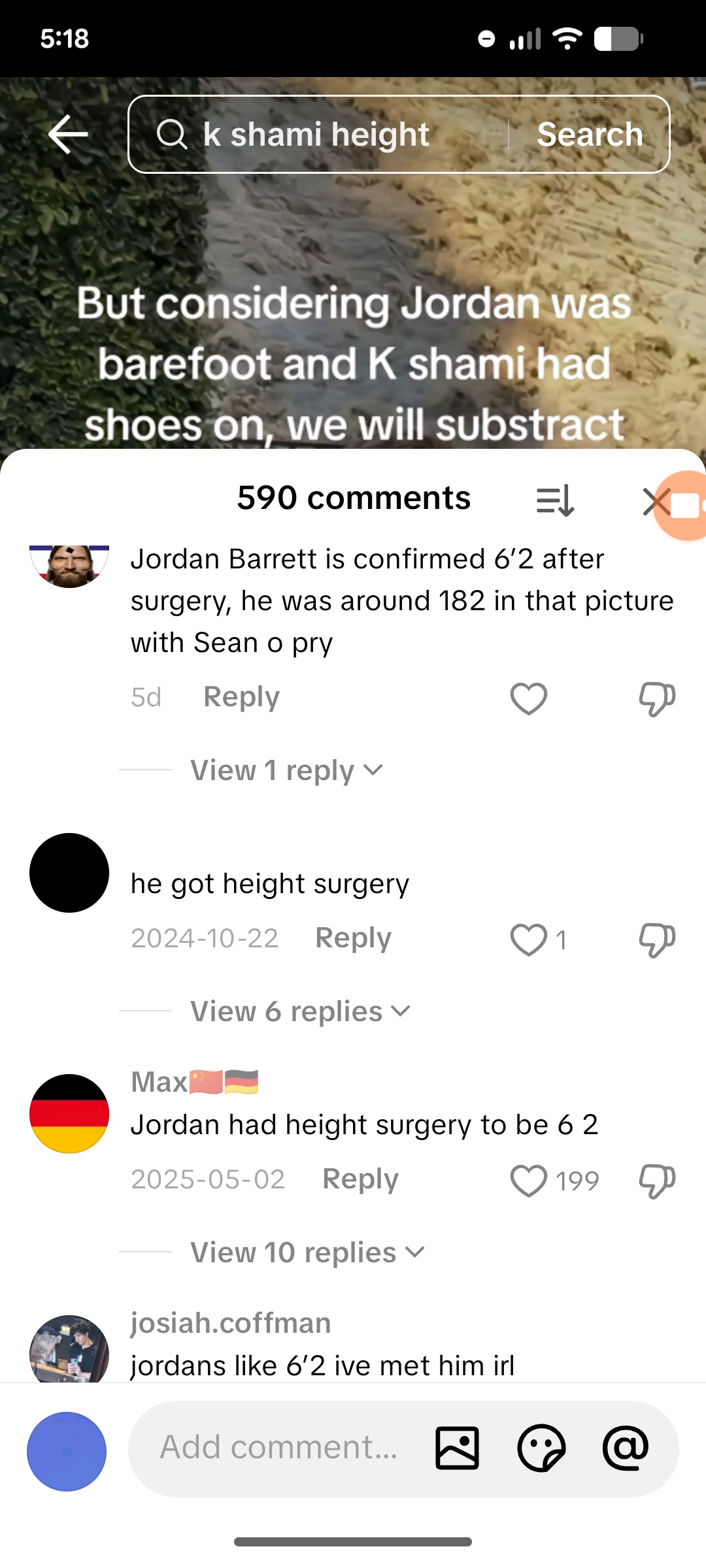Go back using the arrow icon
Image resolution: width=706 pixels, height=1568 pixels.
pyautogui.click(x=68, y=135)
